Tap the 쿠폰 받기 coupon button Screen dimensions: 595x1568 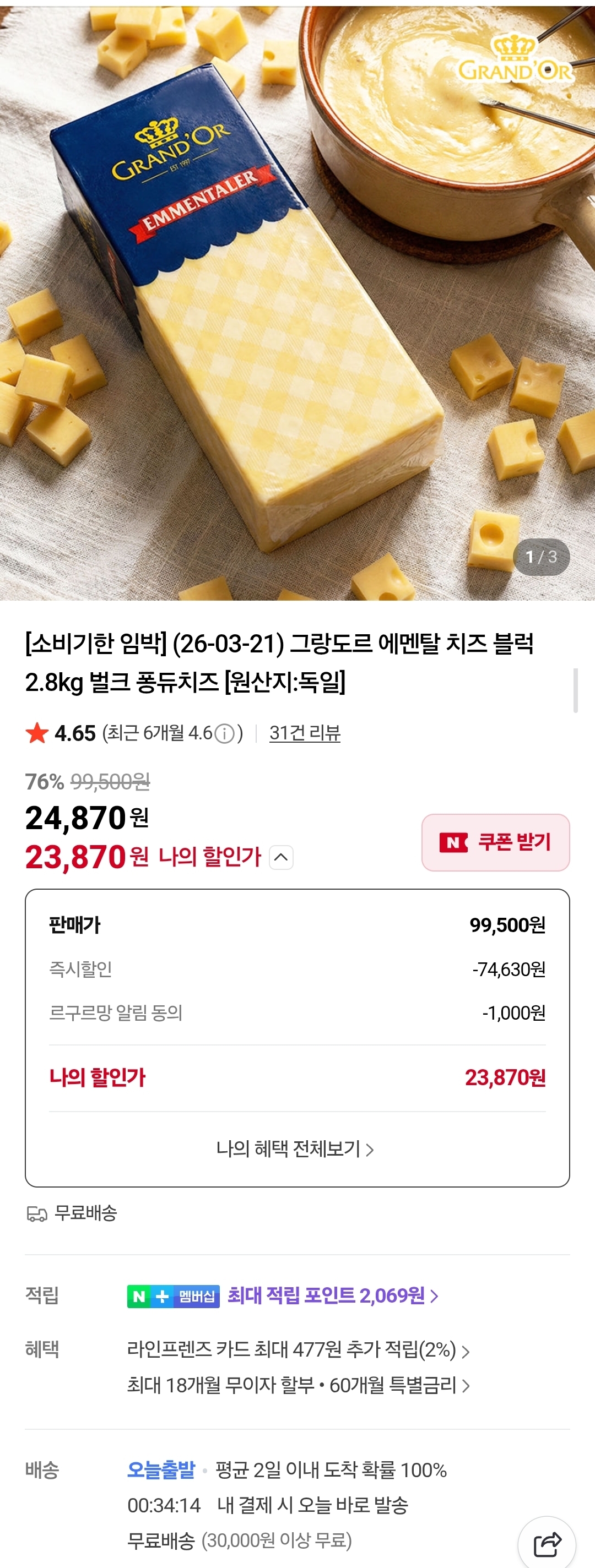point(495,842)
